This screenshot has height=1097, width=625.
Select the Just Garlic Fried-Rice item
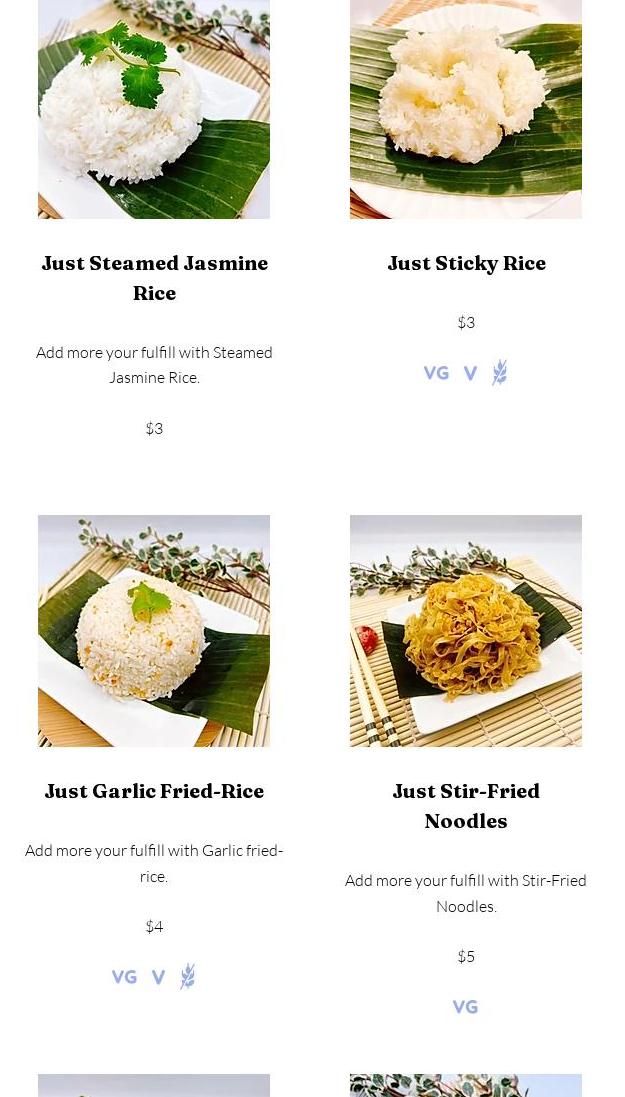pyautogui.click(x=154, y=791)
